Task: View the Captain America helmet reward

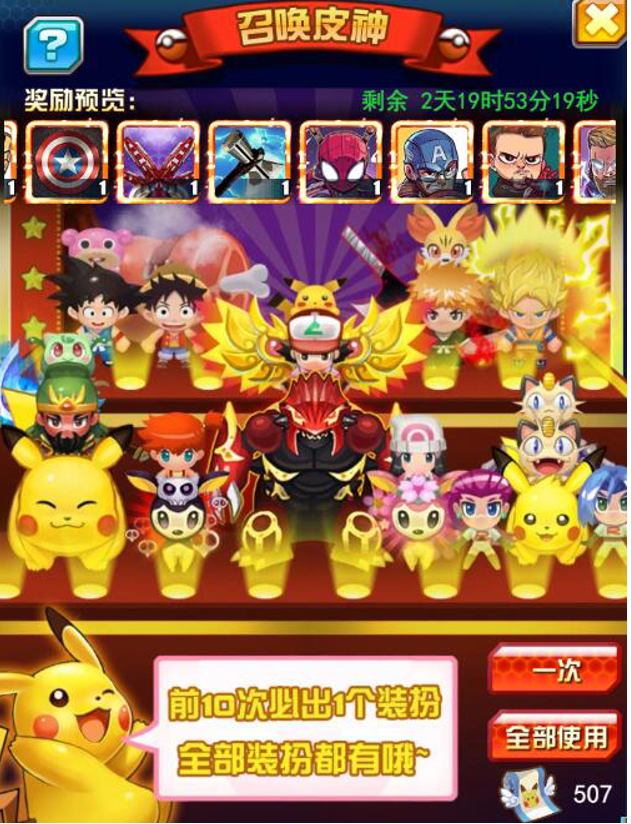Action: [432, 161]
